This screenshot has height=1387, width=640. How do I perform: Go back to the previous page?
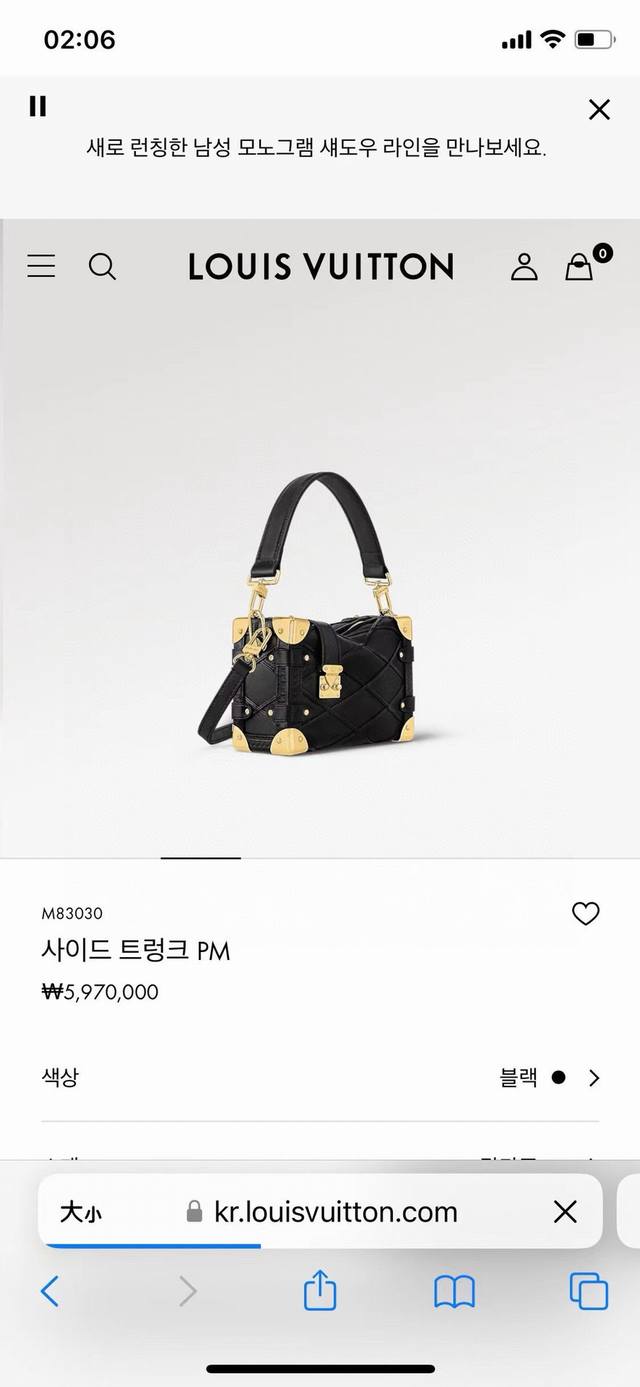coord(50,1291)
